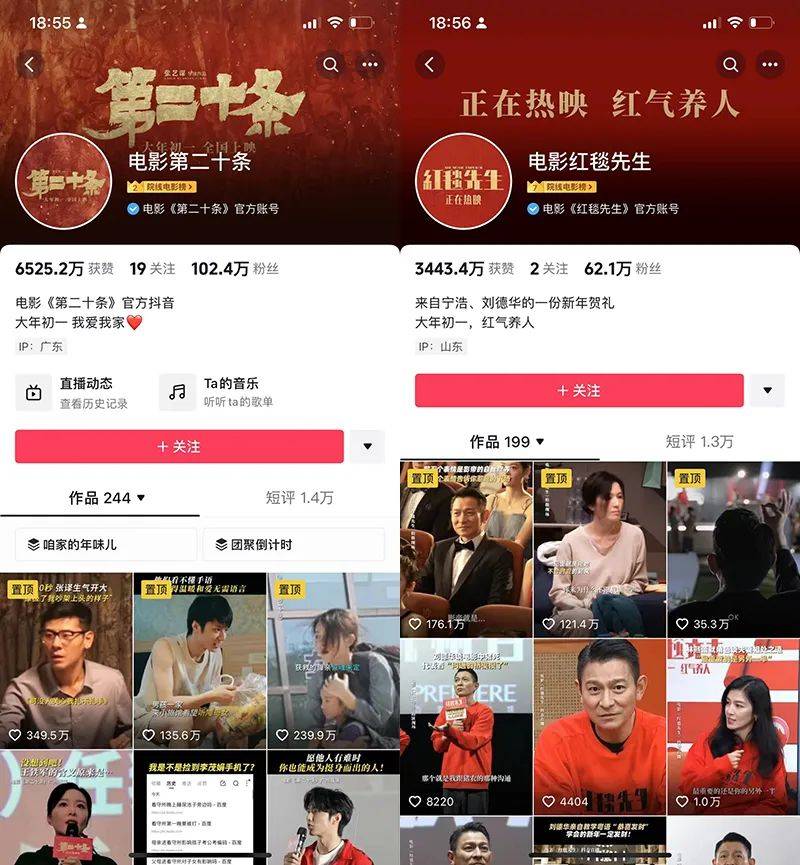
Task: Open 咱家的年味儿 collection
Action: [x=106, y=544]
